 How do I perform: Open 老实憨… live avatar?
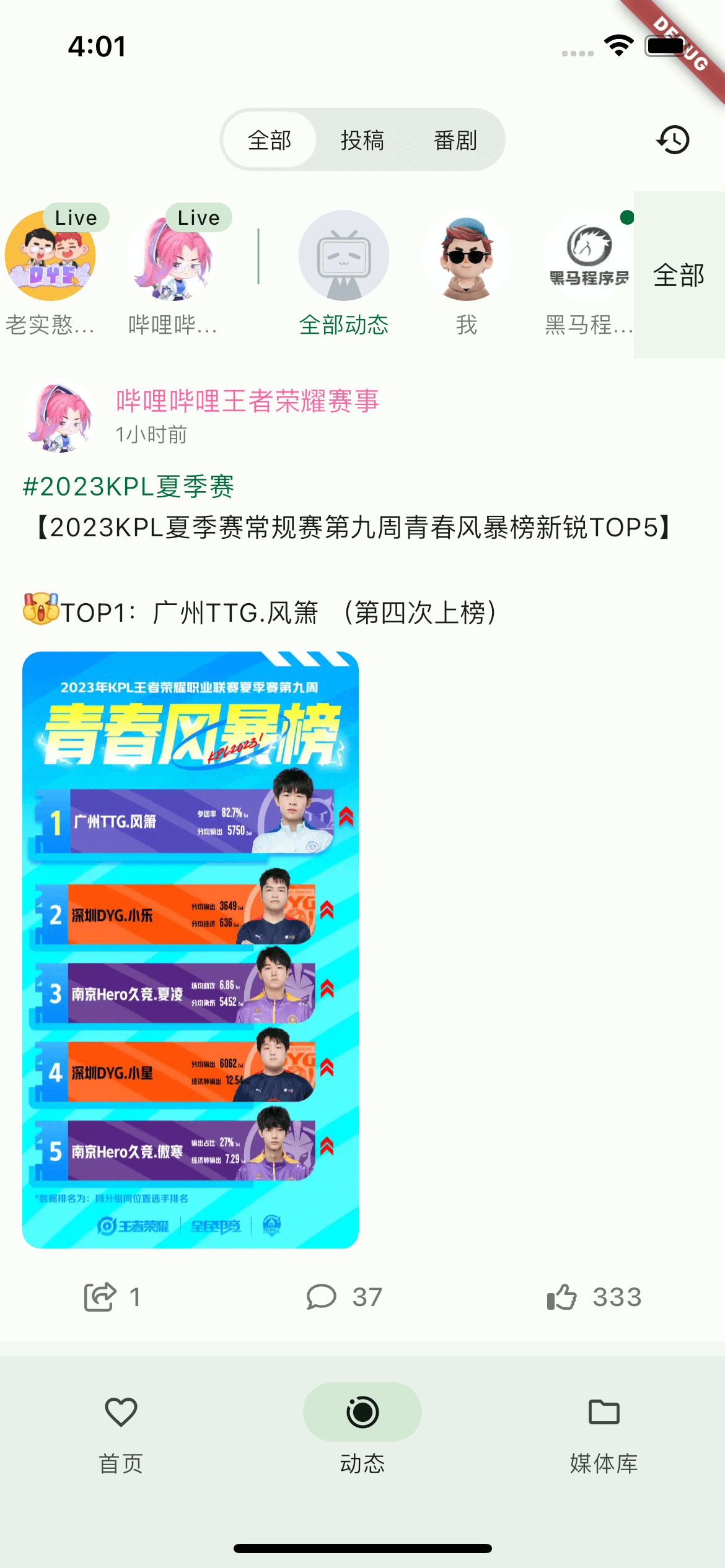(50, 256)
